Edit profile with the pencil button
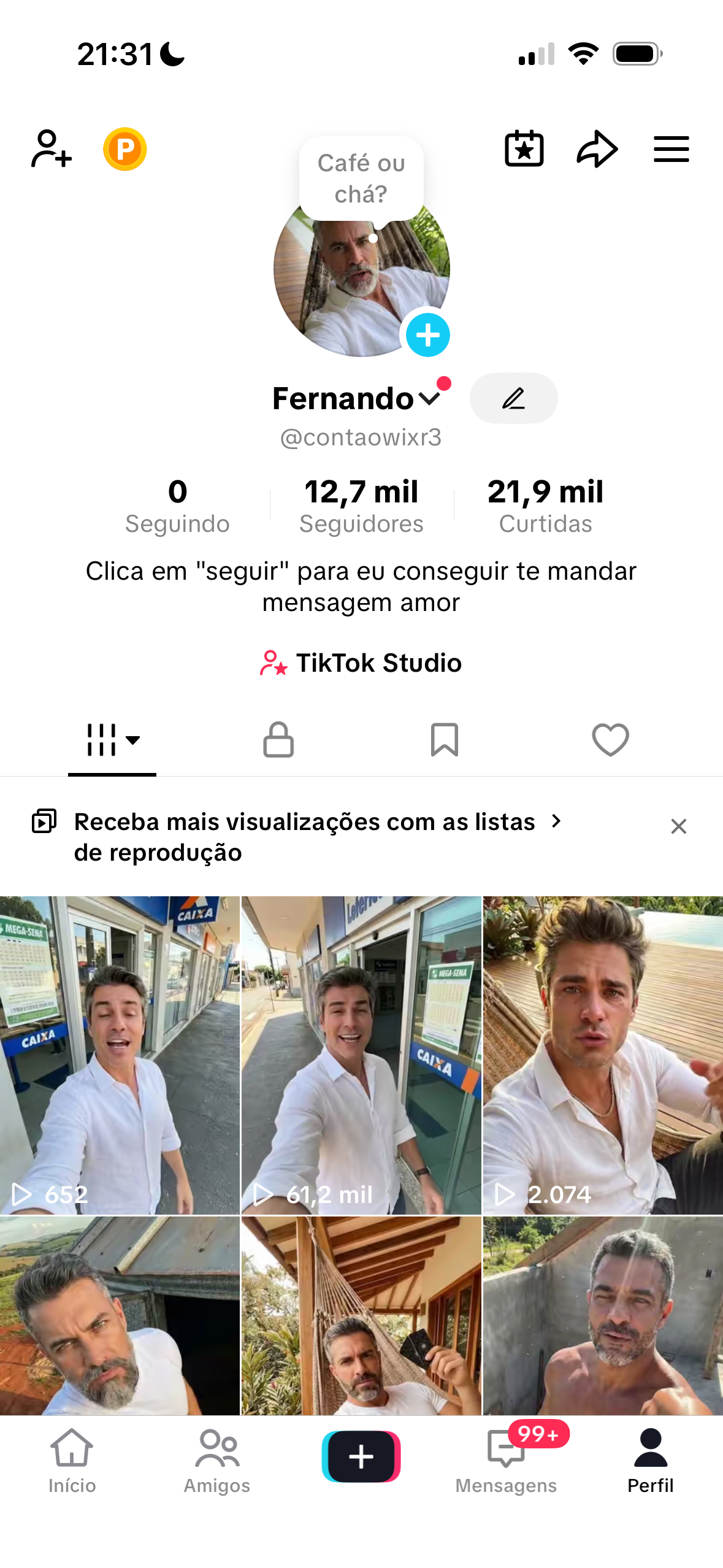The image size is (723, 1568). (513, 398)
